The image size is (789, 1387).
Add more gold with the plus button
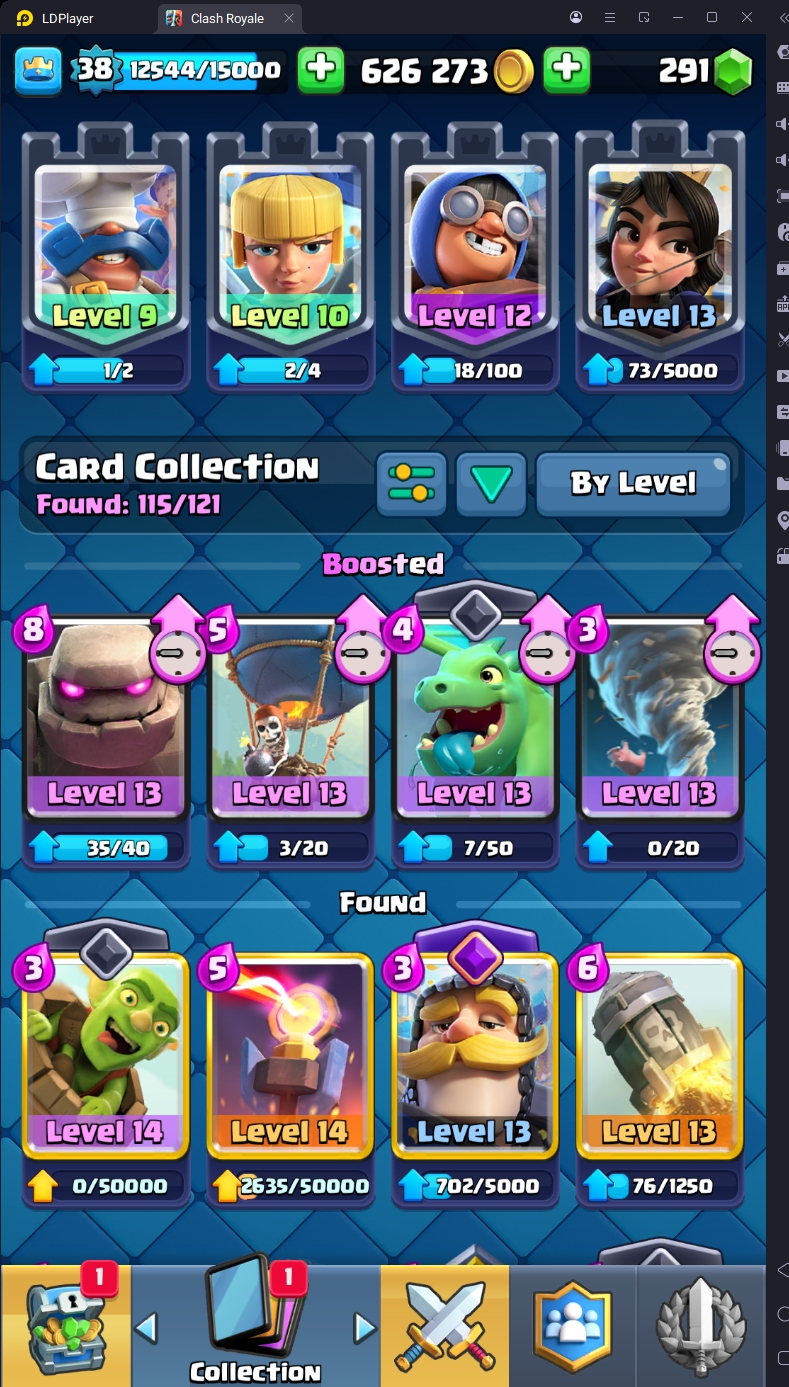tap(320, 69)
